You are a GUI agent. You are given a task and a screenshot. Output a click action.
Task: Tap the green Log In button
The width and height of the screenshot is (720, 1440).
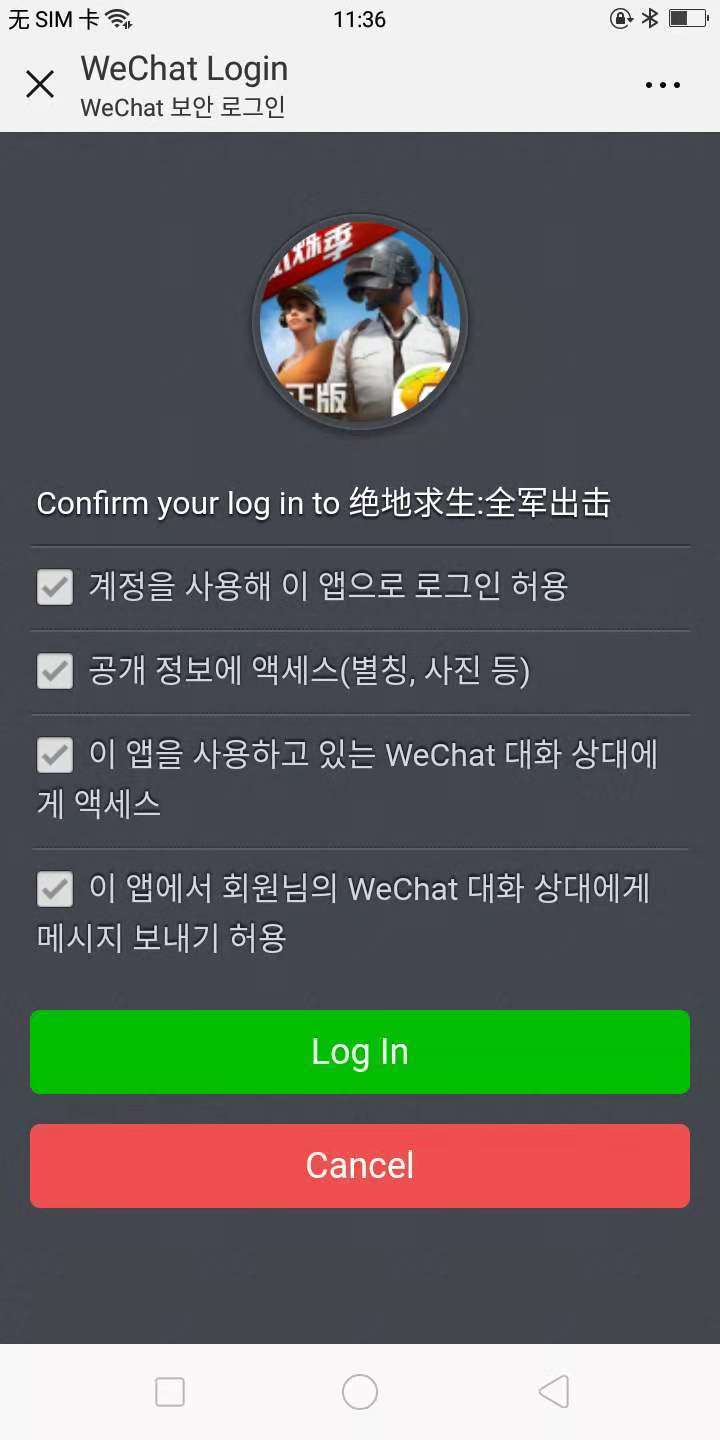(x=360, y=1052)
